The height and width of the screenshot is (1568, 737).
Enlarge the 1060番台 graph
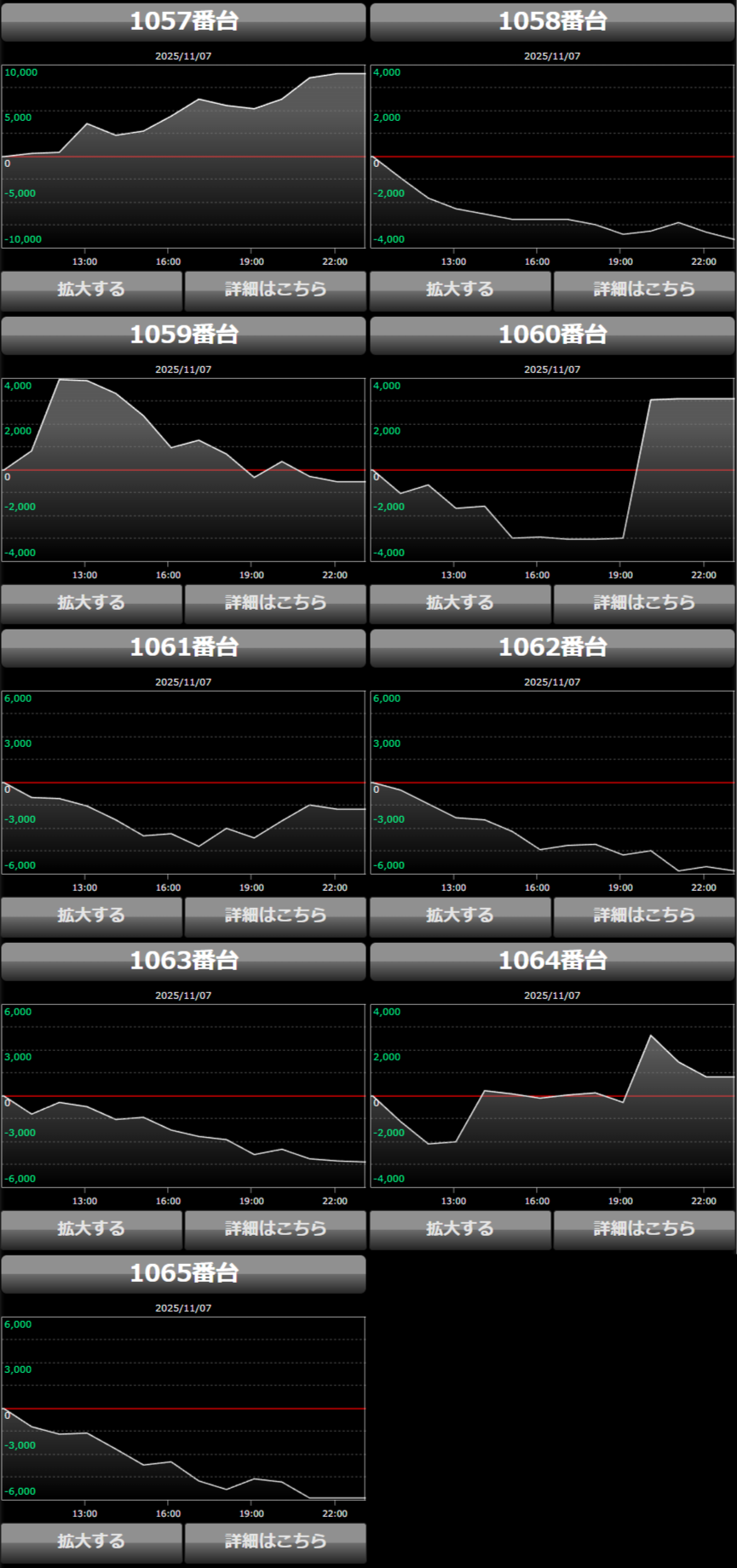pos(460,603)
